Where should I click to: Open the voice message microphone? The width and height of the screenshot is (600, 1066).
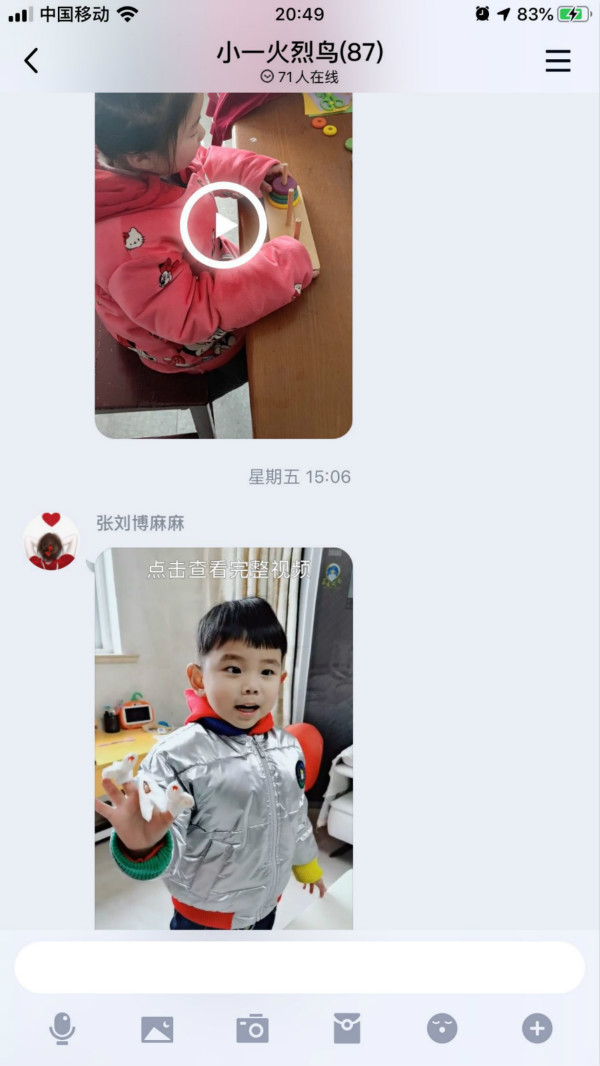click(x=62, y=1028)
